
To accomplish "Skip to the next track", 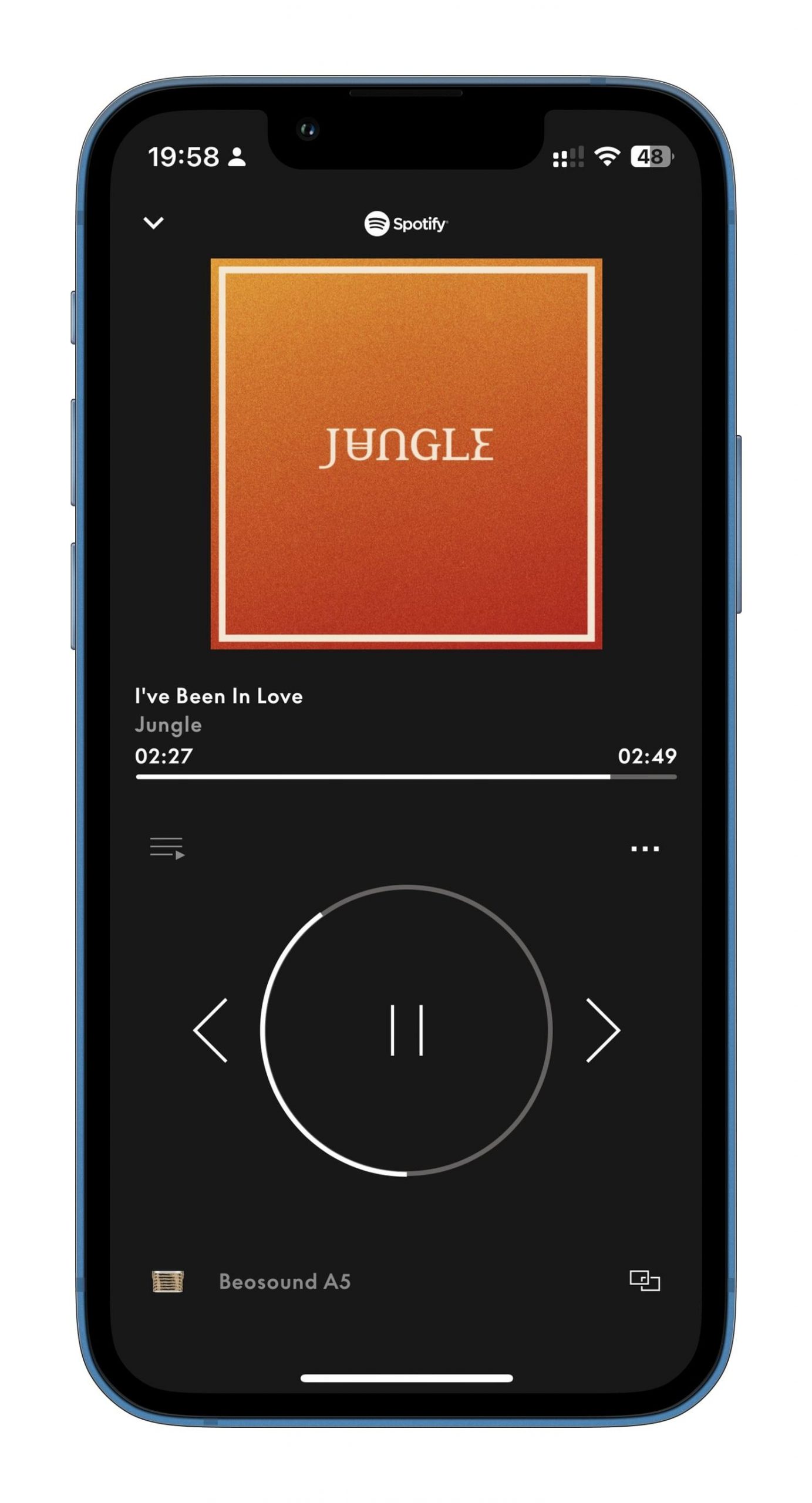I will (603, 1030).
